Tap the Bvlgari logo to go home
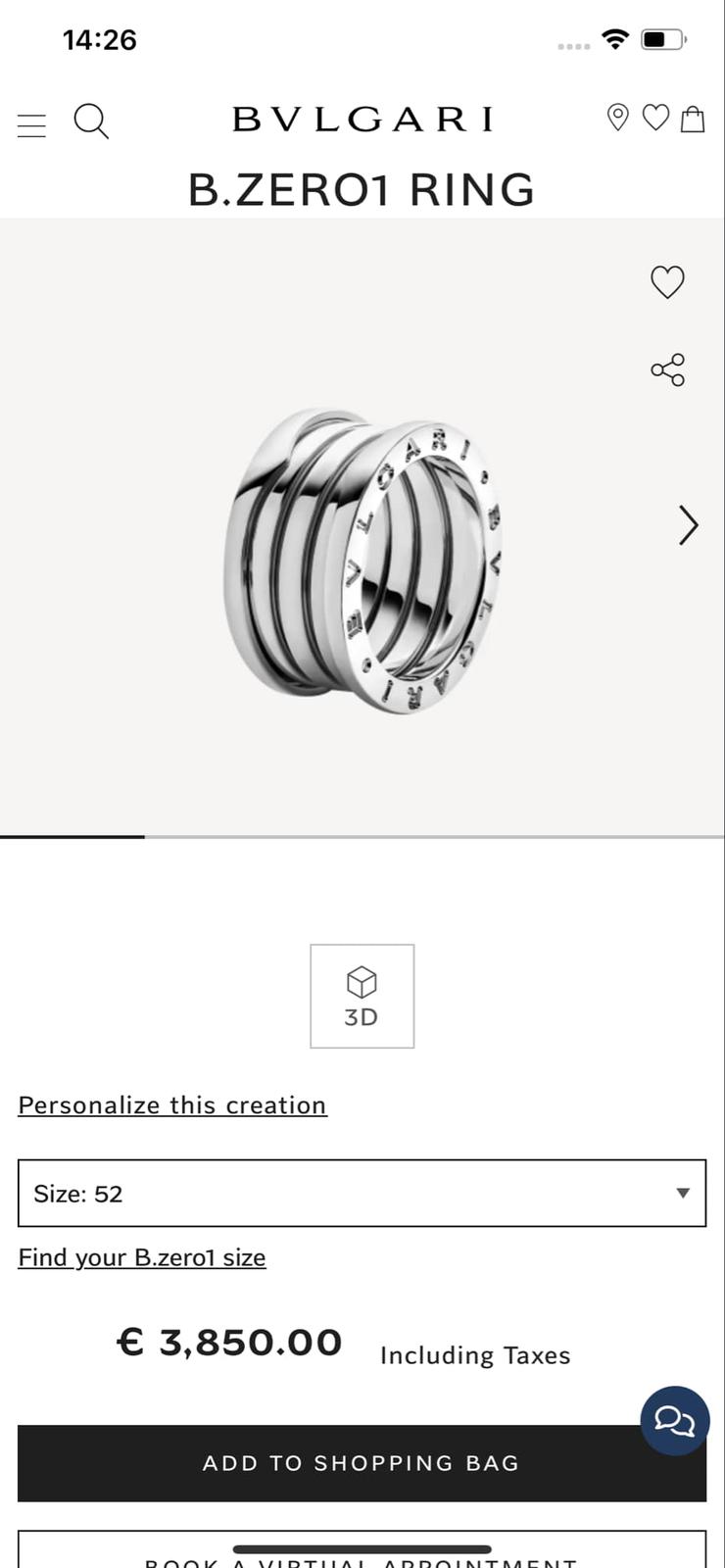725x1568 pixels. coord(362,120)
